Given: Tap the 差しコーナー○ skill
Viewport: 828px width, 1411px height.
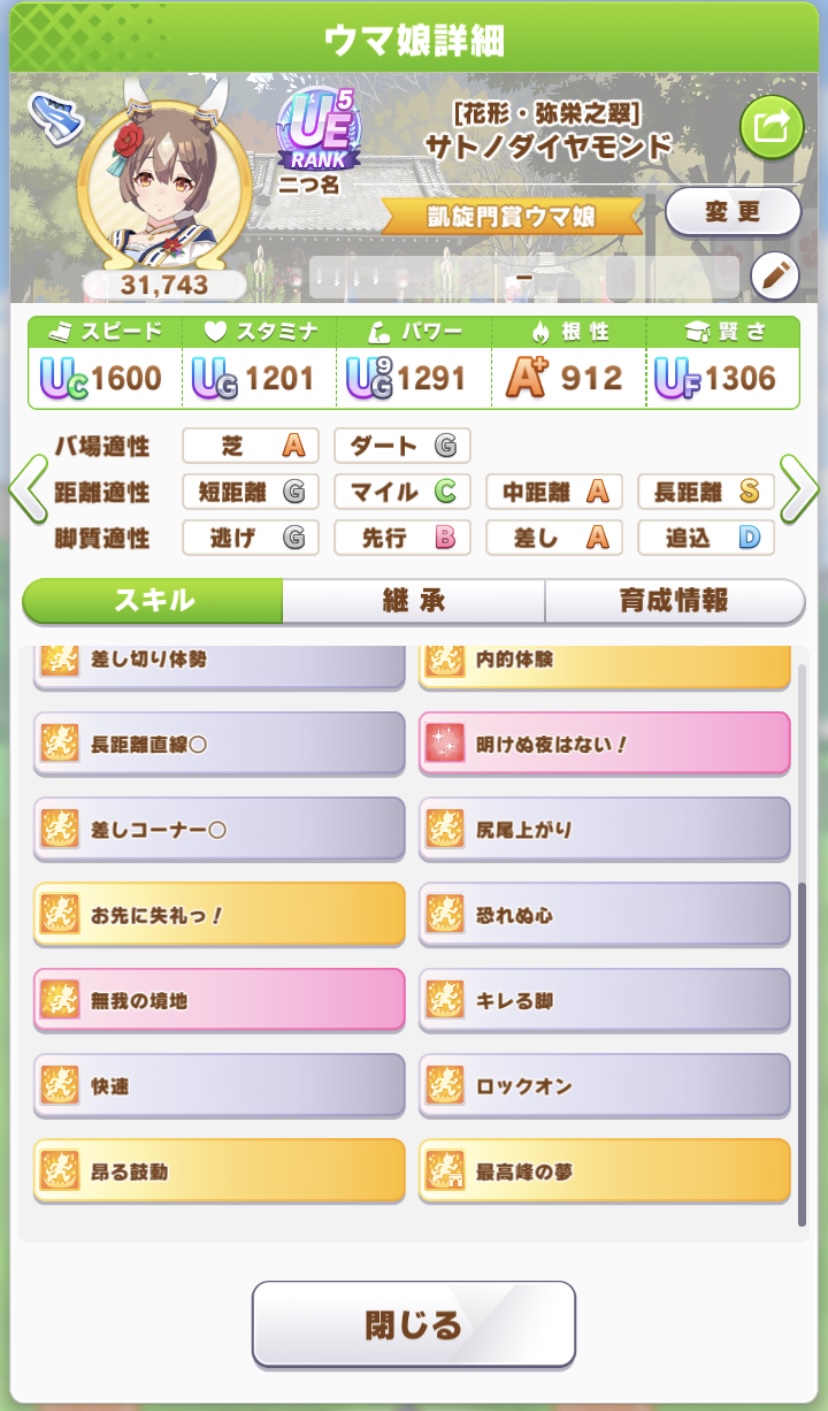Looking at the screenshot, I should pos(219,830).
